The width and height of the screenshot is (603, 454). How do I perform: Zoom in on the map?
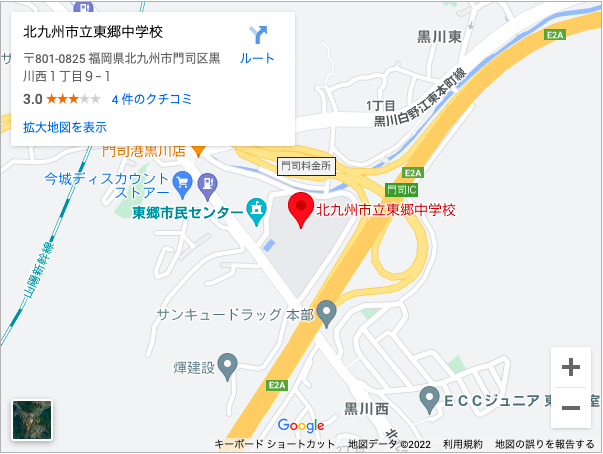click(571, 367)
